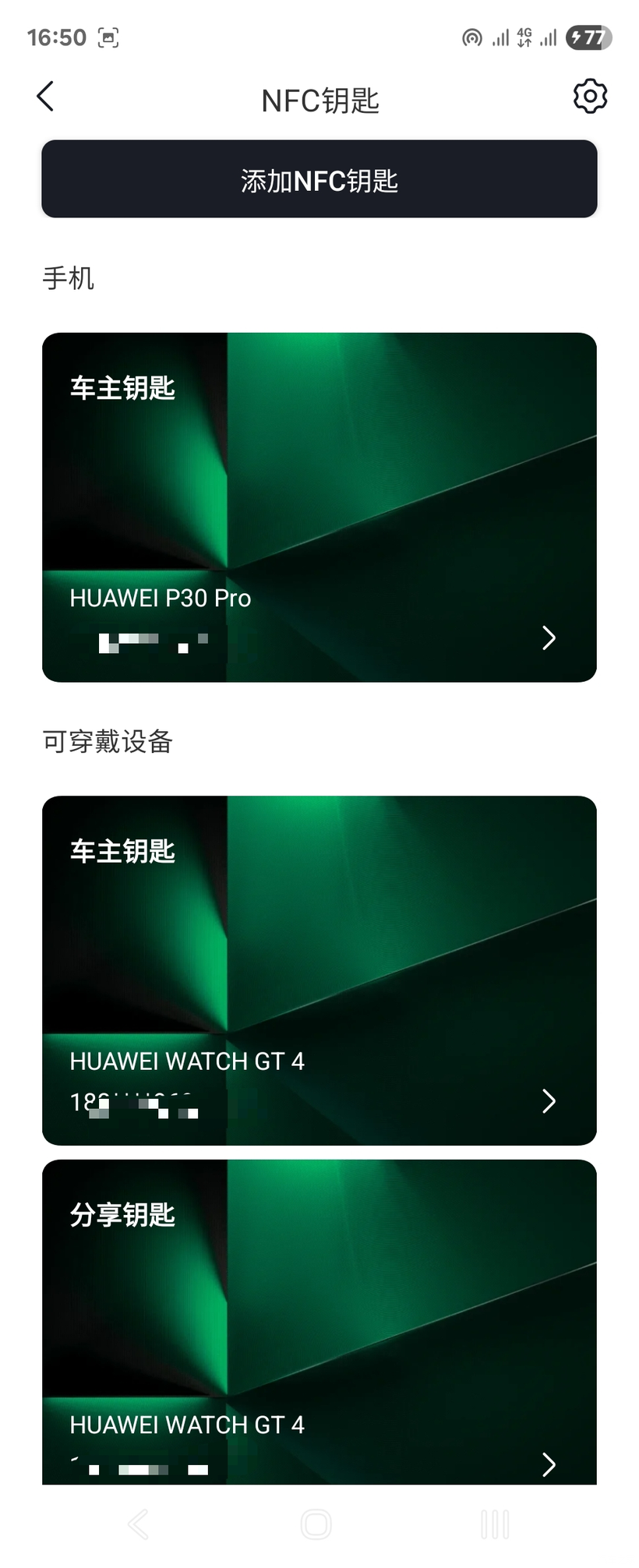The width and height of the screenshot is (639, 1568).
Task: Tap the system home button
Action: tap(316, 1524)
